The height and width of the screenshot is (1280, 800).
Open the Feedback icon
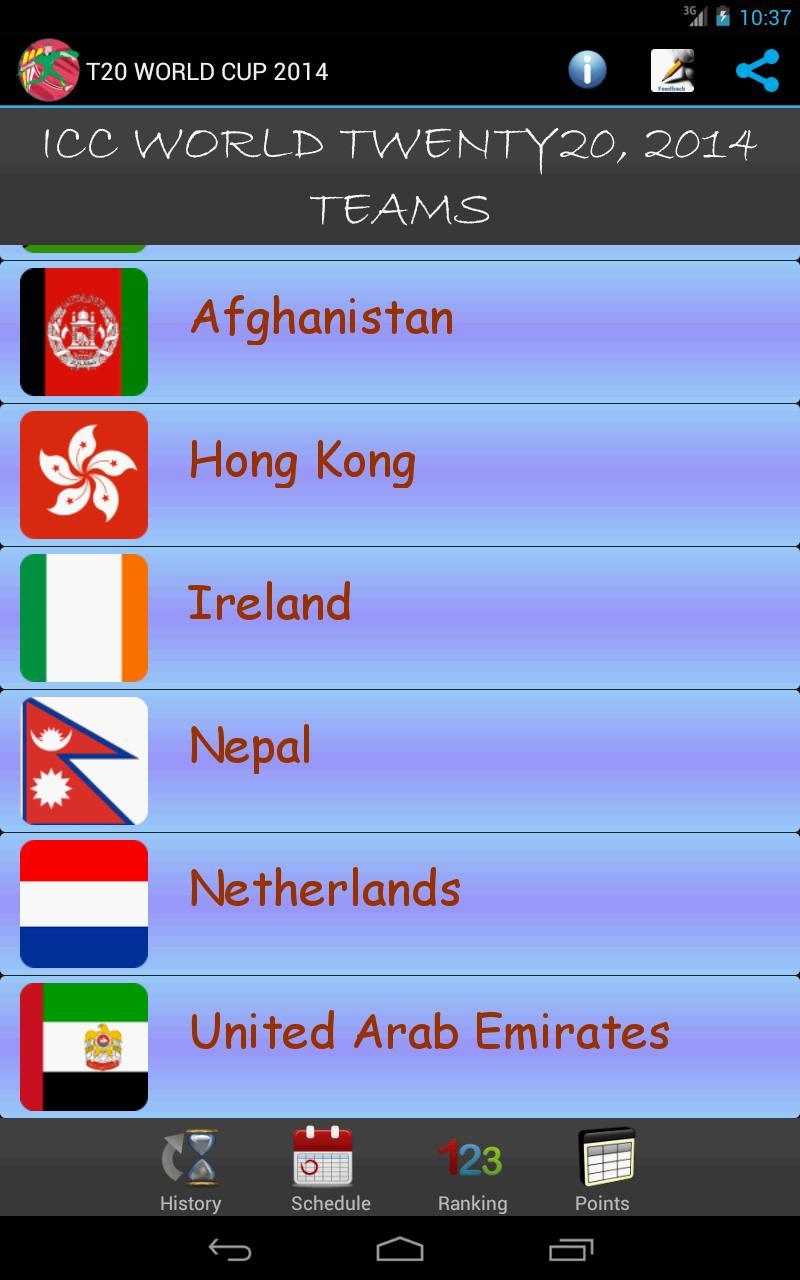pos(672,71)
